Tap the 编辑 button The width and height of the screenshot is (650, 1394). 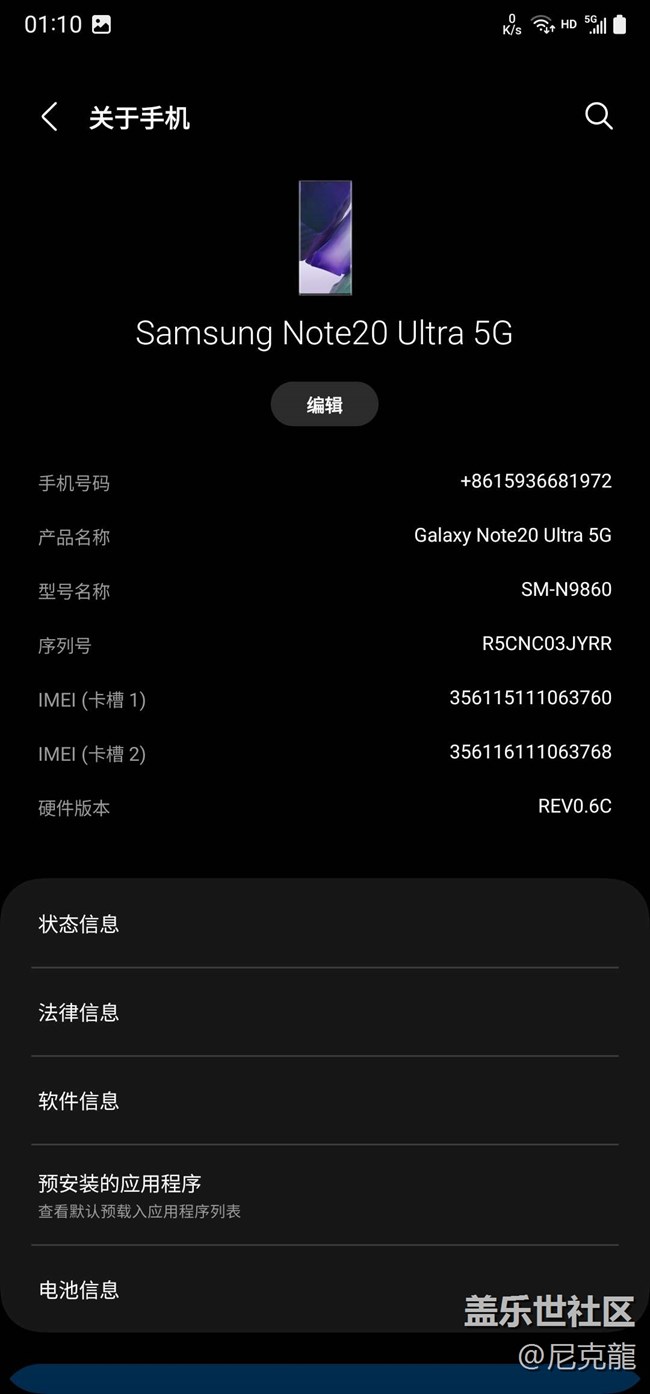pos(324,405)
